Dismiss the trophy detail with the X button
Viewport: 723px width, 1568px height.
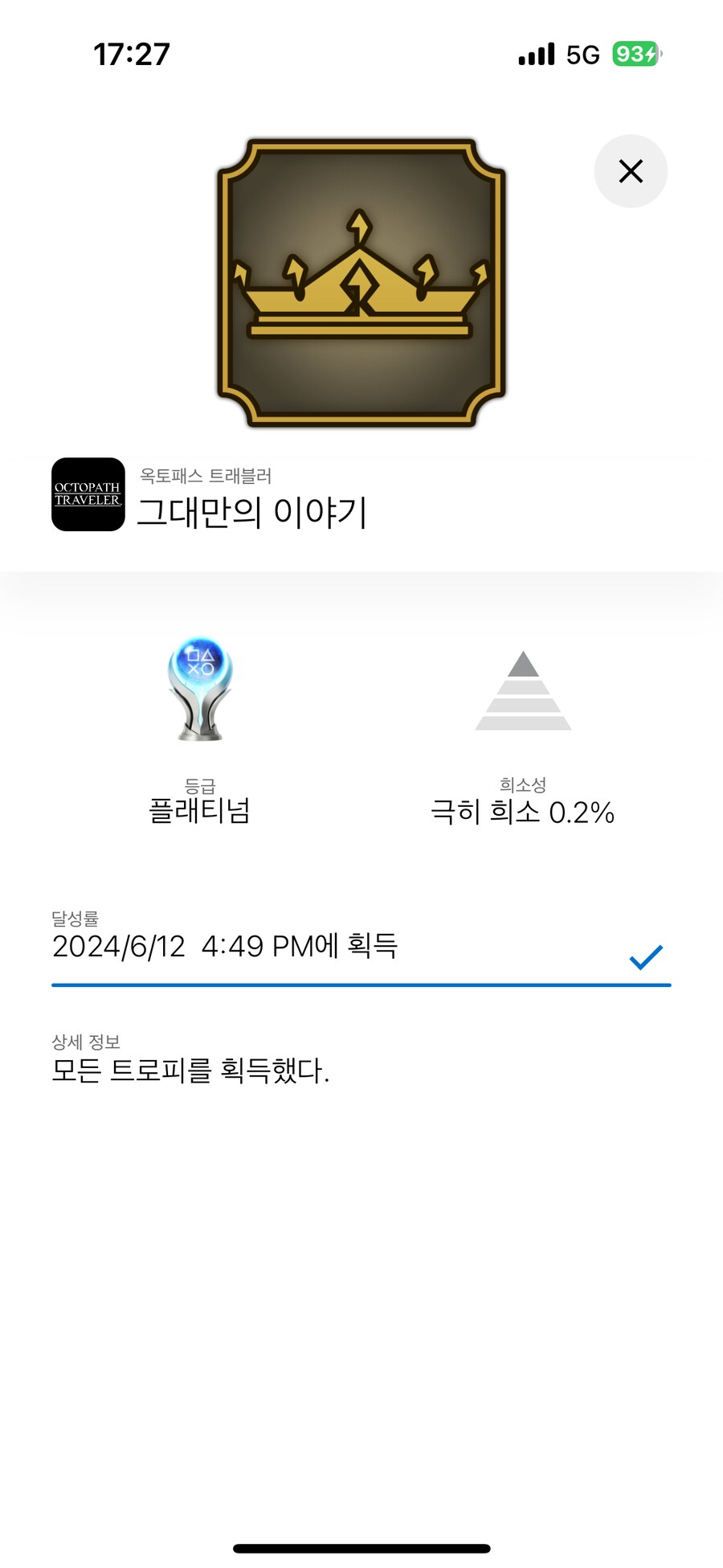click(630, 170)
